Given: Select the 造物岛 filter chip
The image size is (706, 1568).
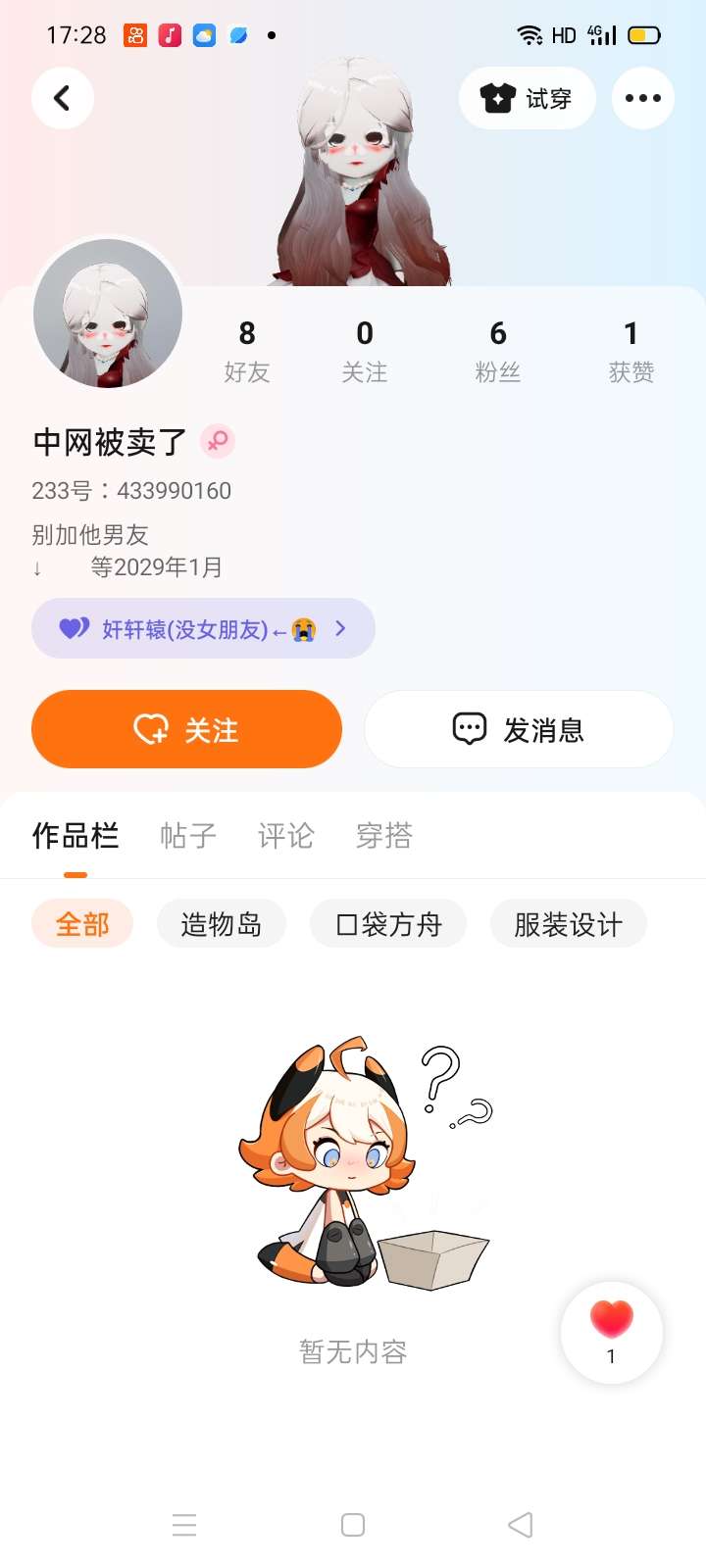Looking at the screenshot, I should tap(222, 924).
